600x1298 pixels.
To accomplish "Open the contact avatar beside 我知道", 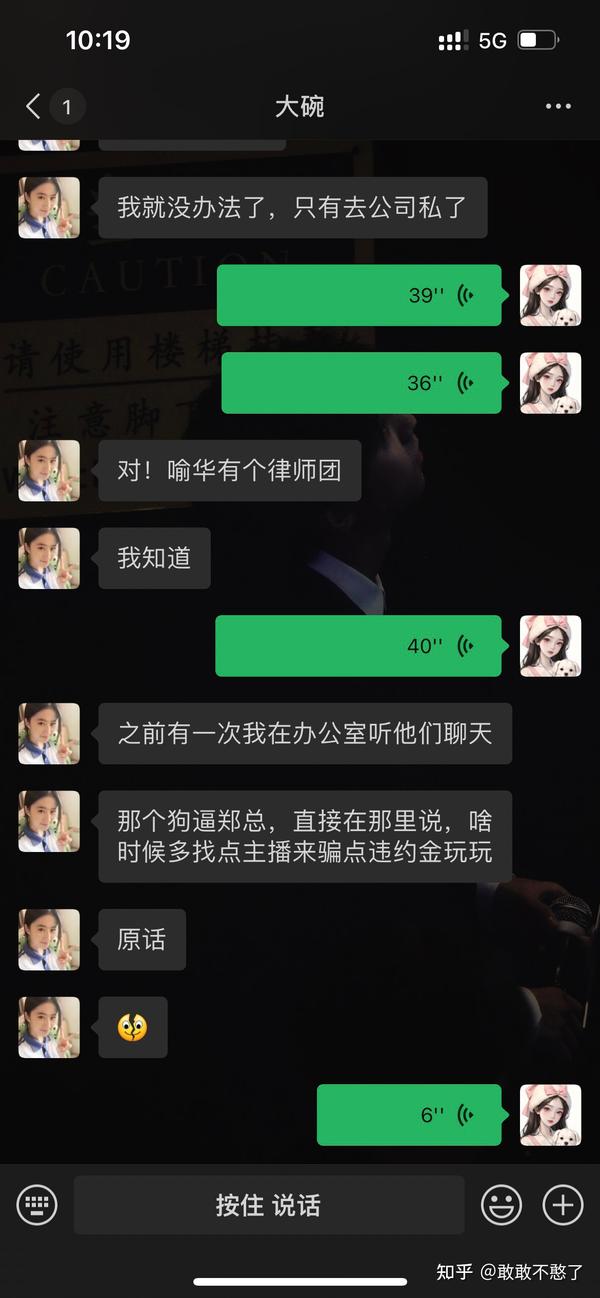I will 49,558.
